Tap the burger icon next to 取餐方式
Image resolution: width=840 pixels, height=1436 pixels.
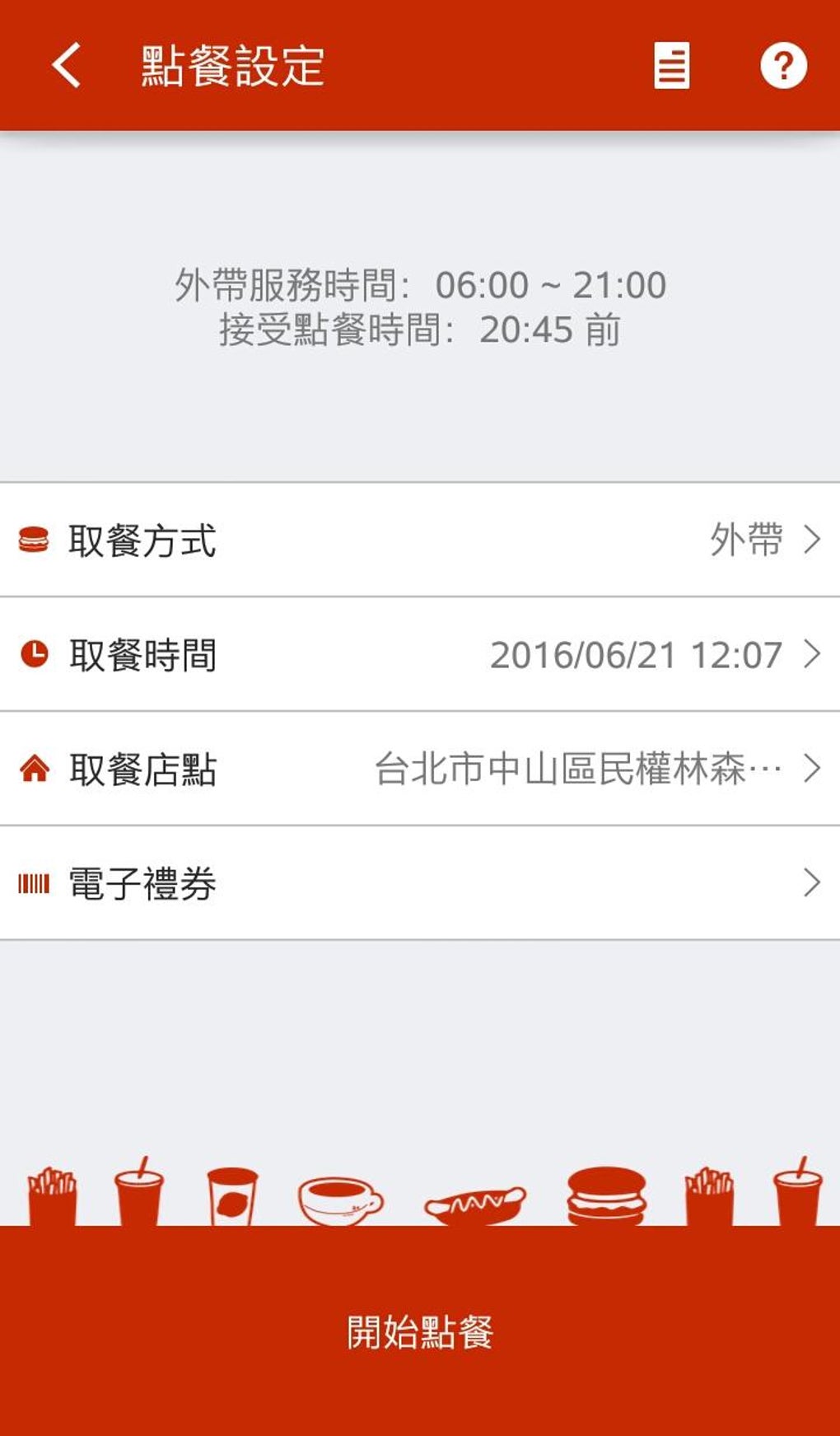(33, 540)
